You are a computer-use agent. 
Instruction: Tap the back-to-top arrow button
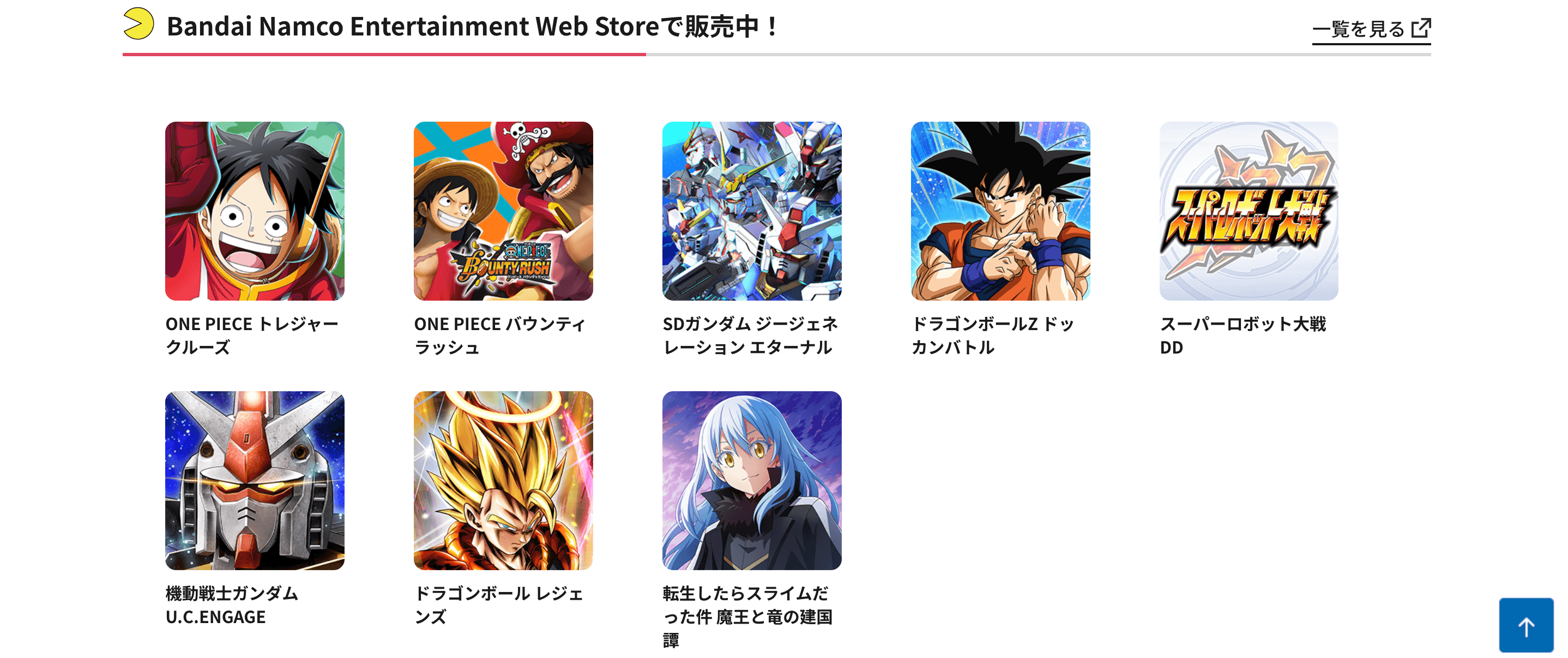1525,625
